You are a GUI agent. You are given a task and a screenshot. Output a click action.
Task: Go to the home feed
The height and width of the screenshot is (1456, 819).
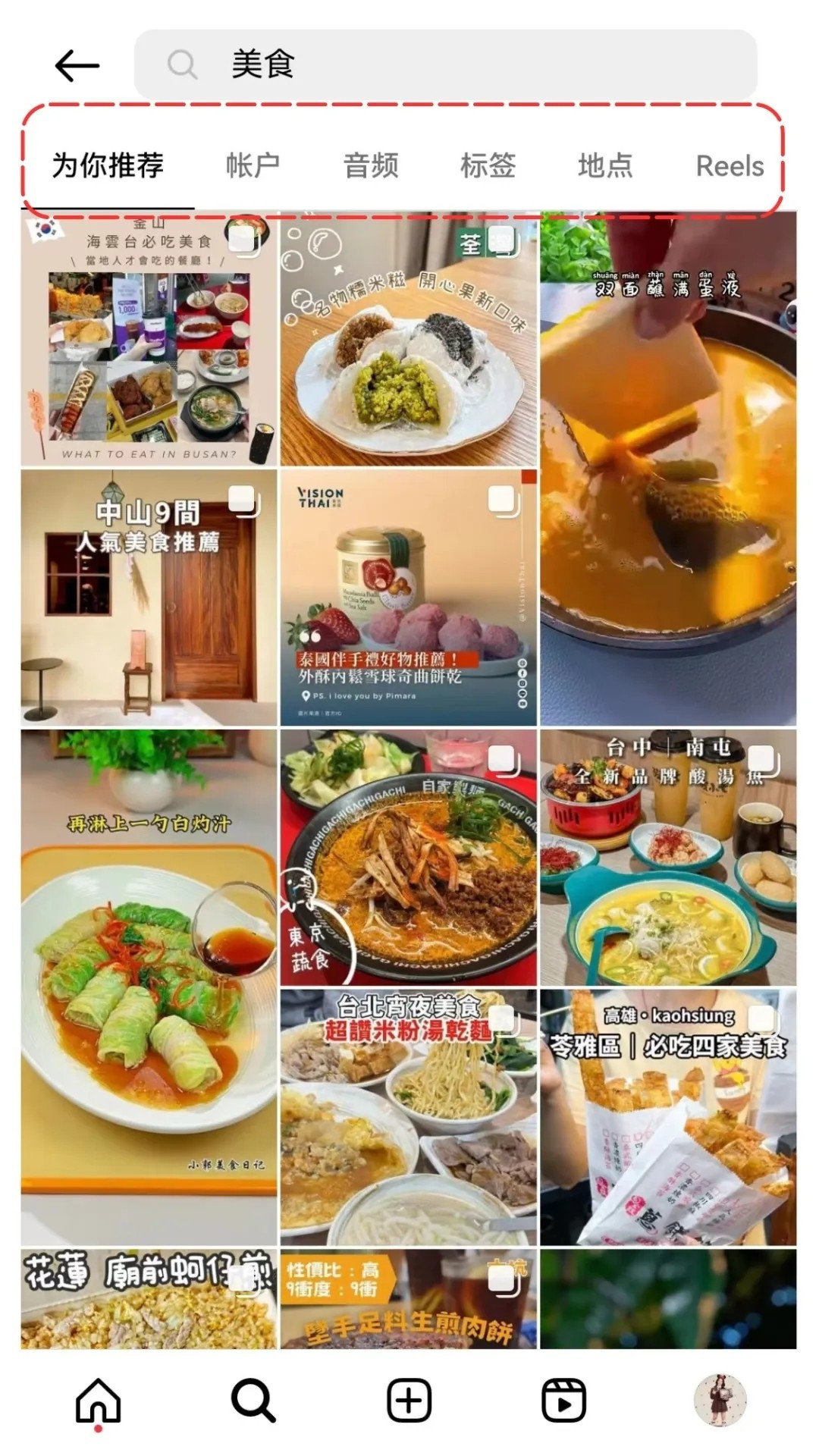click(99, 1400)
